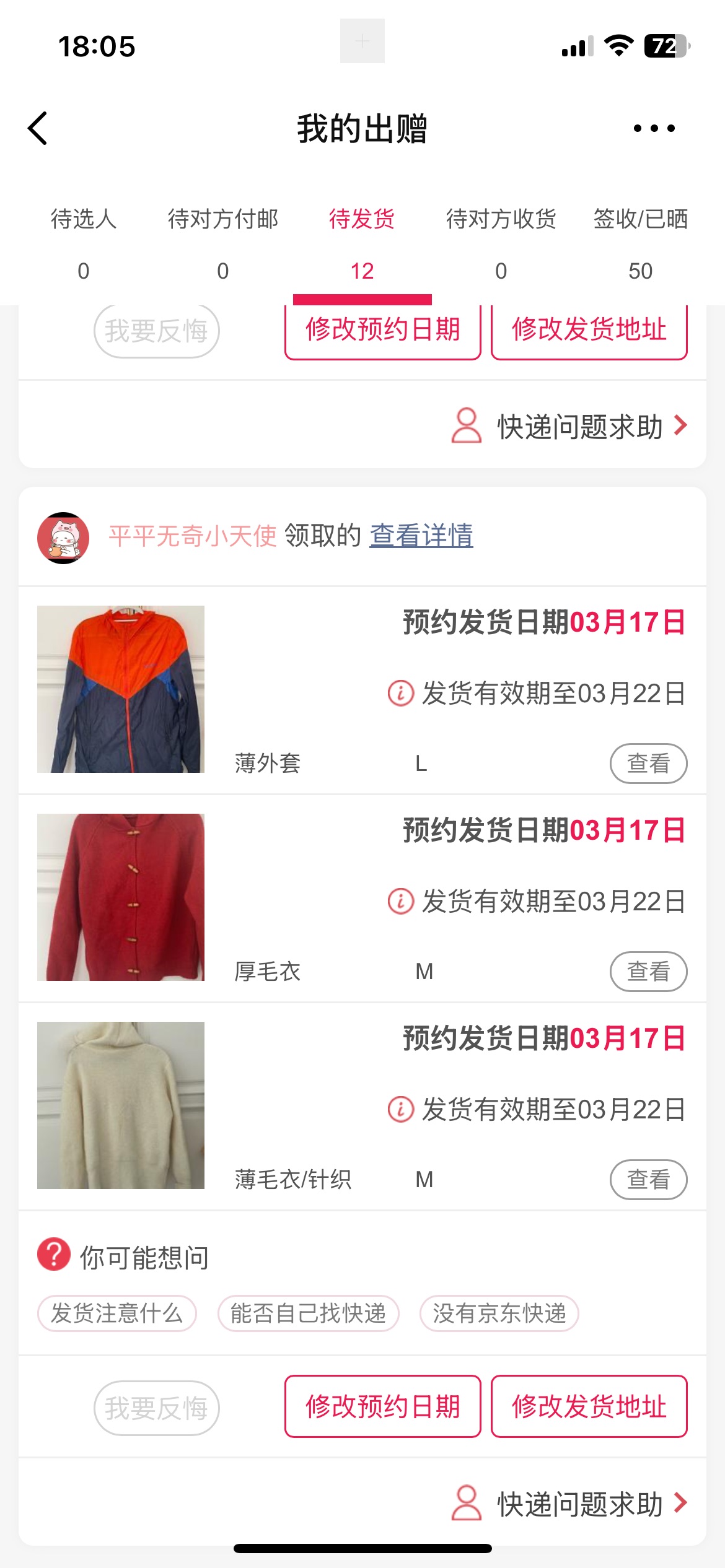The image size is (725, 1568).
Task: Open the three-dot overflow menu
Action: click(x=654, y=128)
